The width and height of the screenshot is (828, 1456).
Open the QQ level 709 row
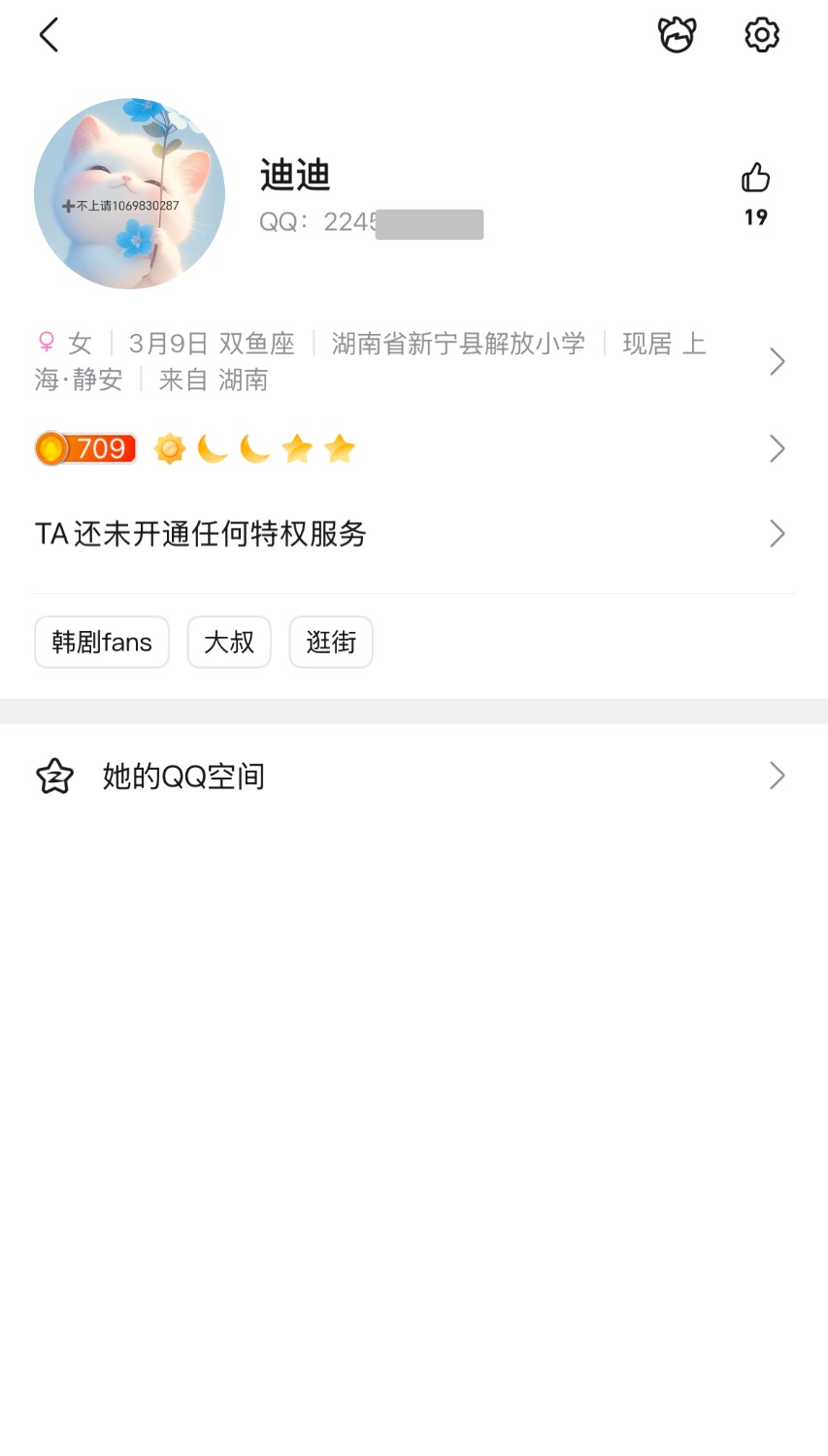pos(408,448)
